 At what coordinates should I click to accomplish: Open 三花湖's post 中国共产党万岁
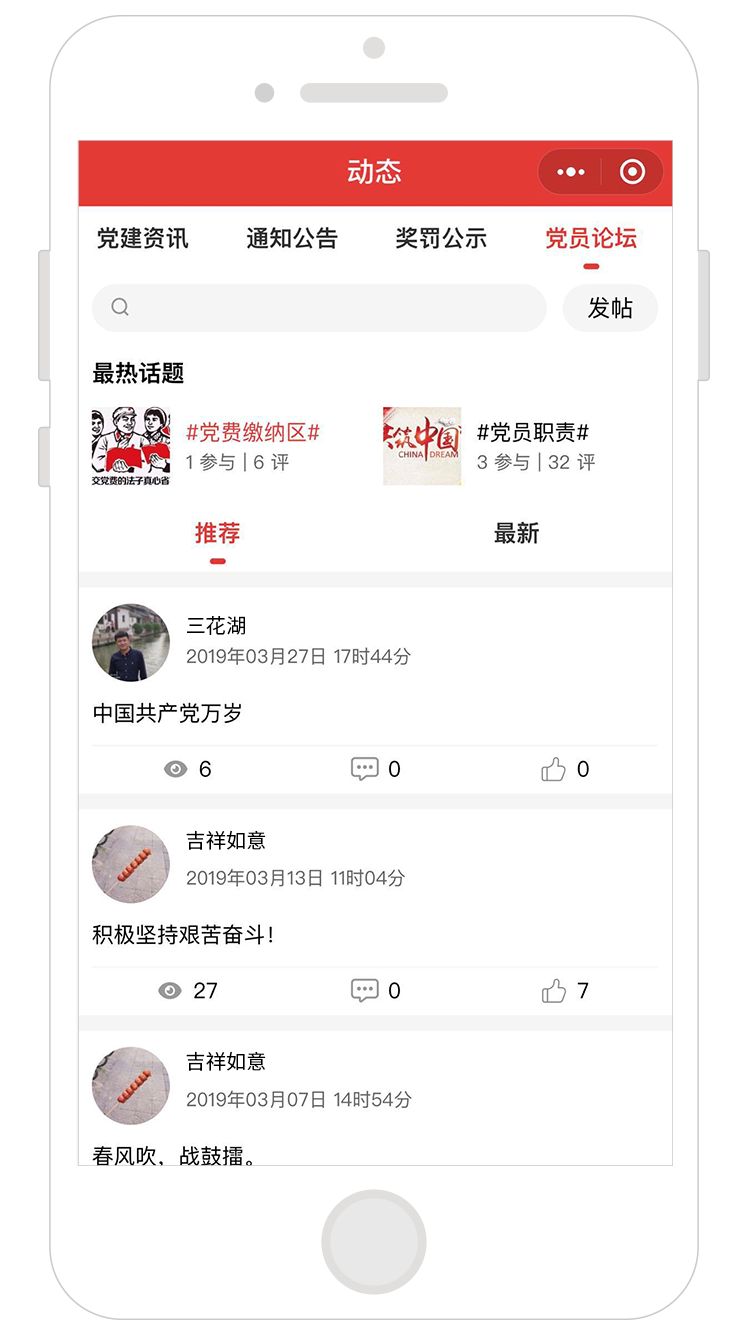point(168,713)
